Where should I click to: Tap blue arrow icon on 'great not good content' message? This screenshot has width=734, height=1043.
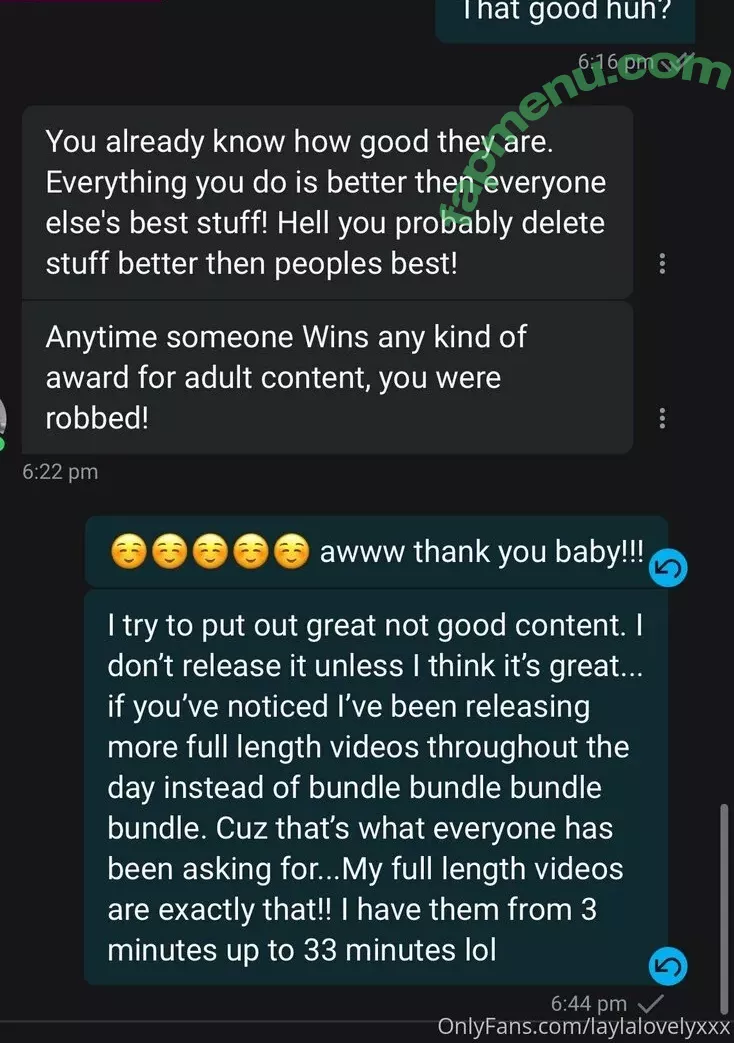pyautogui.click(x=667, y=966)
